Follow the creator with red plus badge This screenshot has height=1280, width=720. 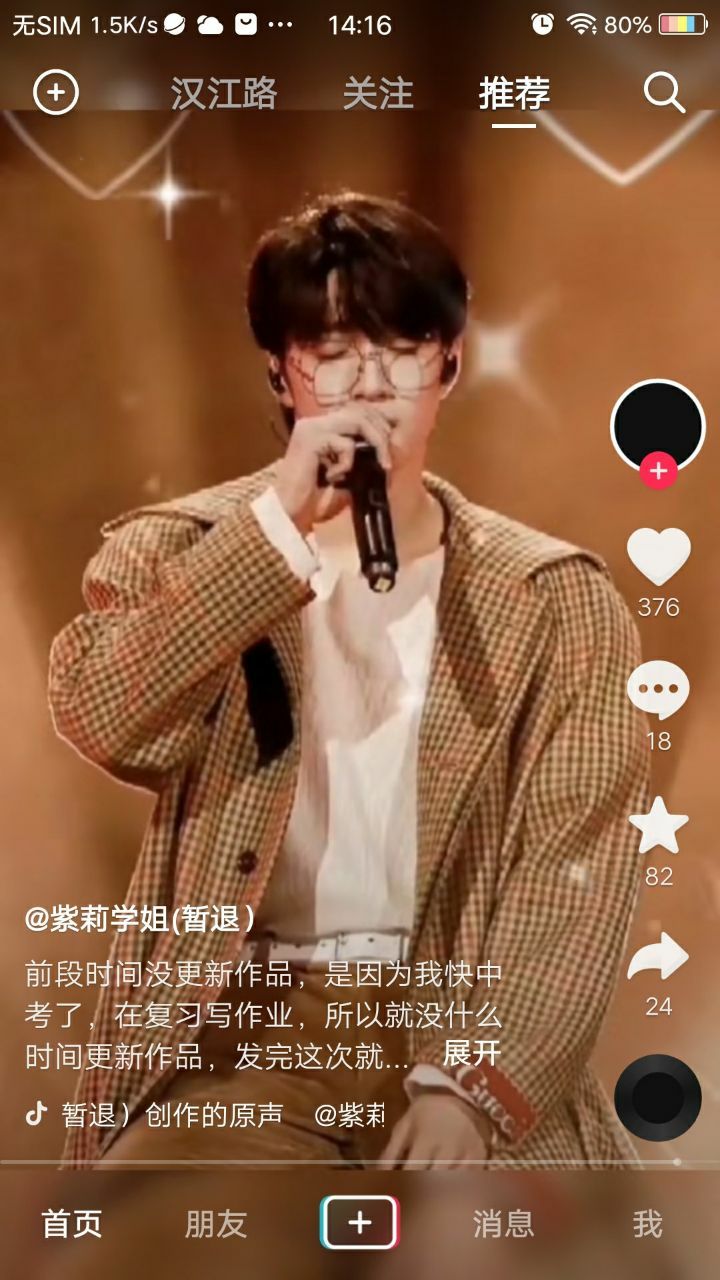pos(658,470)
